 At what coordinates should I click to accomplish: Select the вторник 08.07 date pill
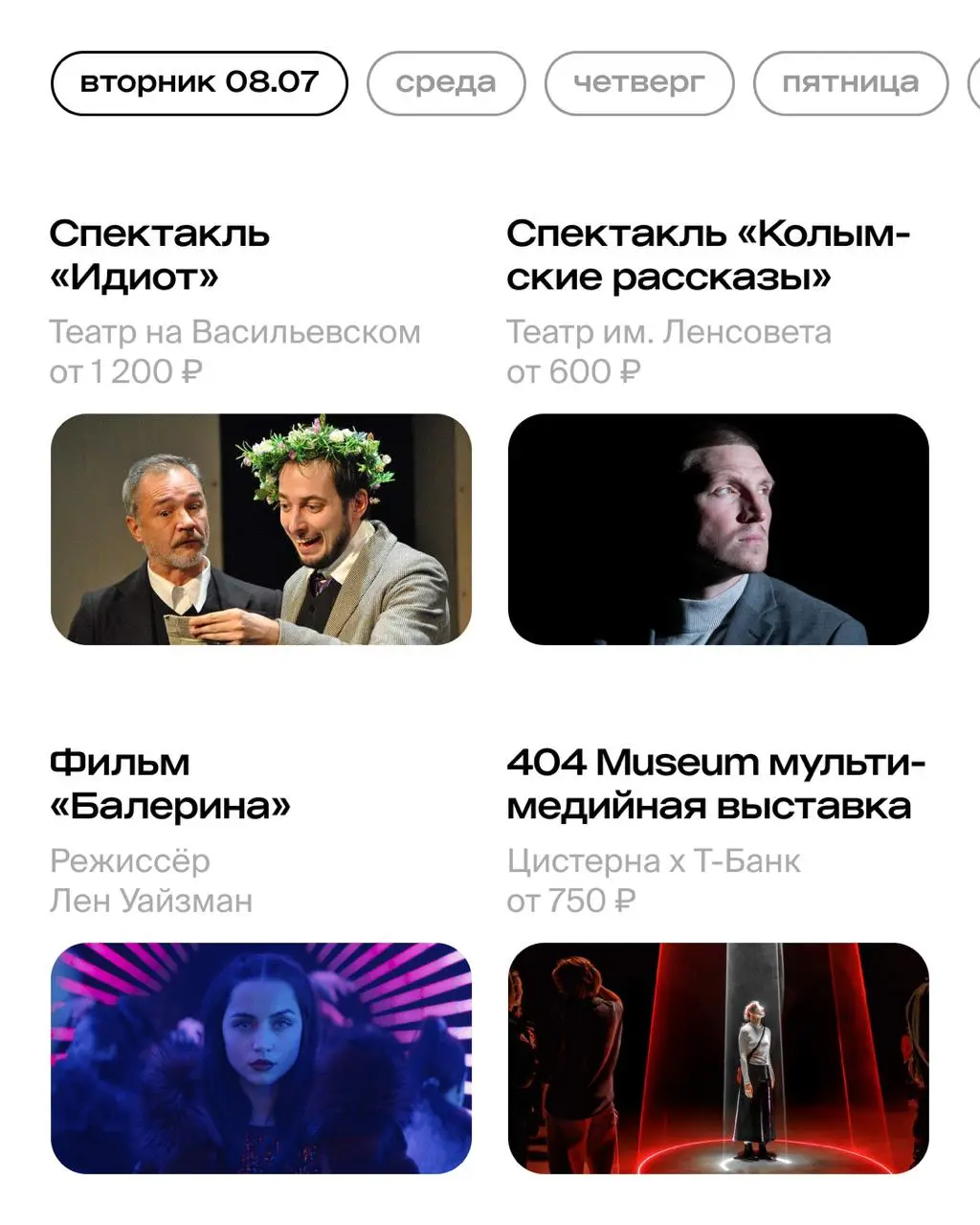pos(200,82)
